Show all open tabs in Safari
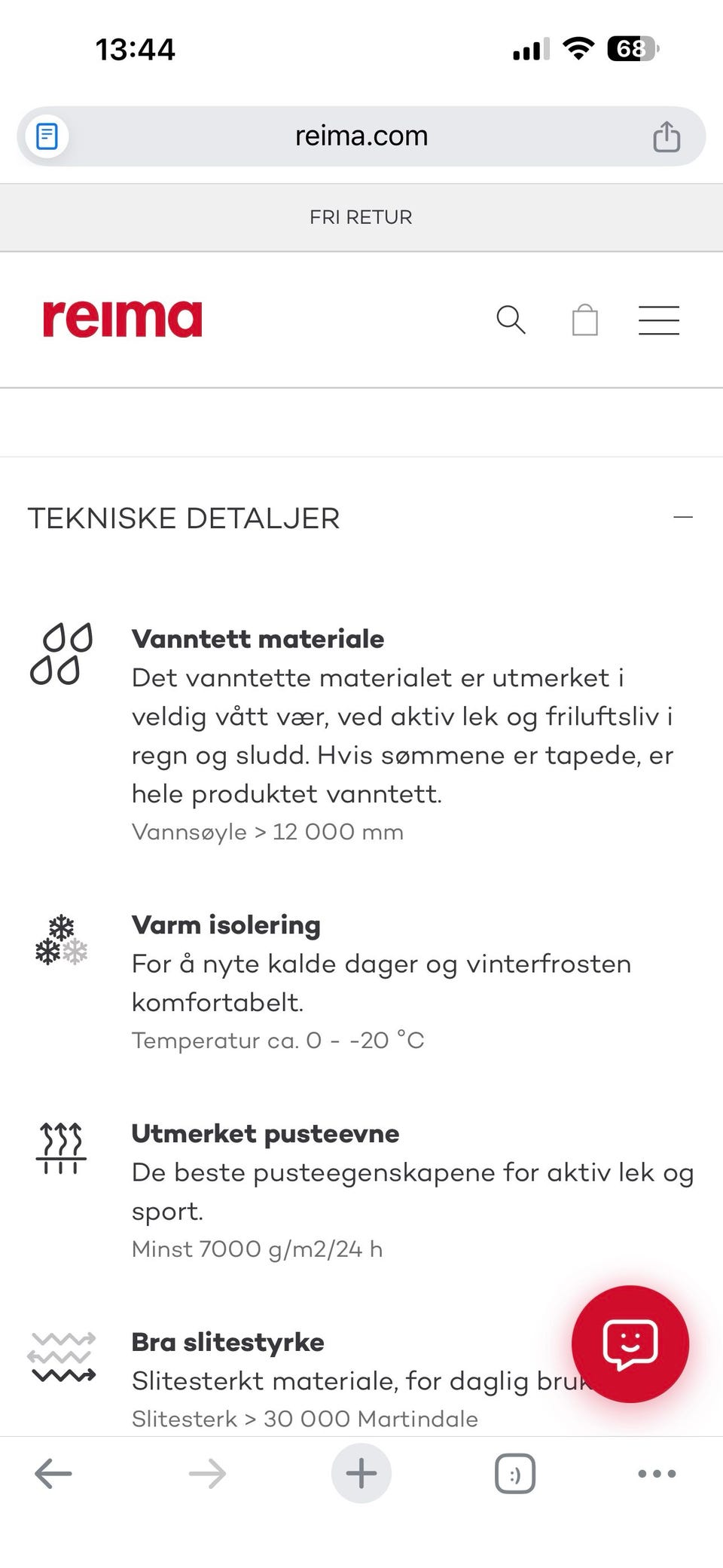Screen dimensions: 723x1568 coord(515,1473)
